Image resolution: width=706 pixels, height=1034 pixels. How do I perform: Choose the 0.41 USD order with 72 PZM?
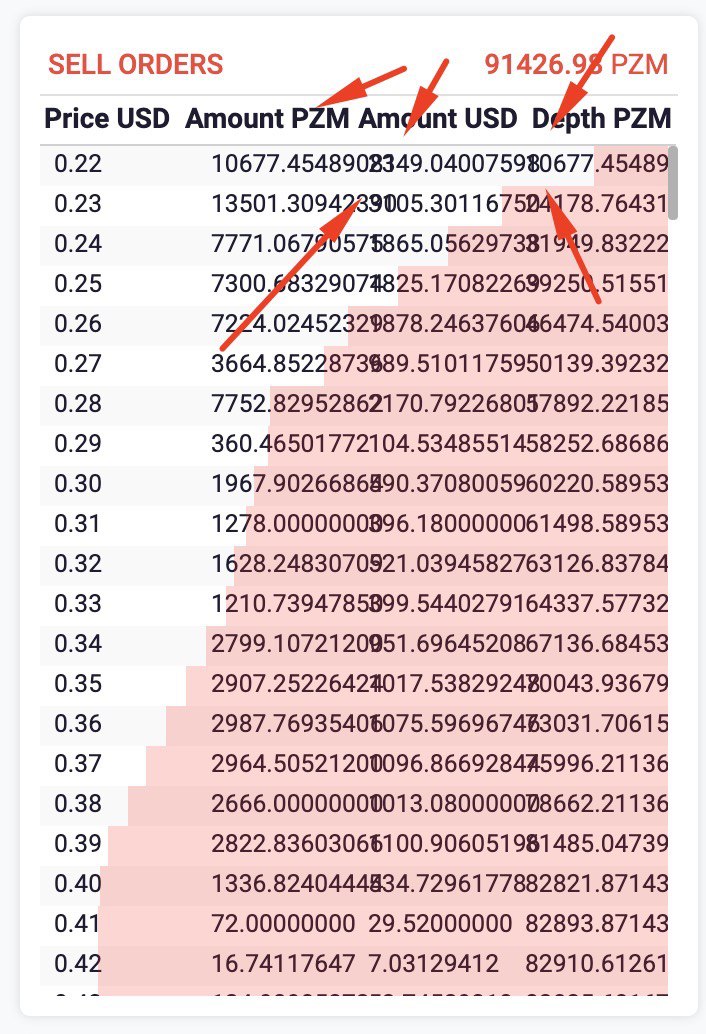[x=355, y=924]
